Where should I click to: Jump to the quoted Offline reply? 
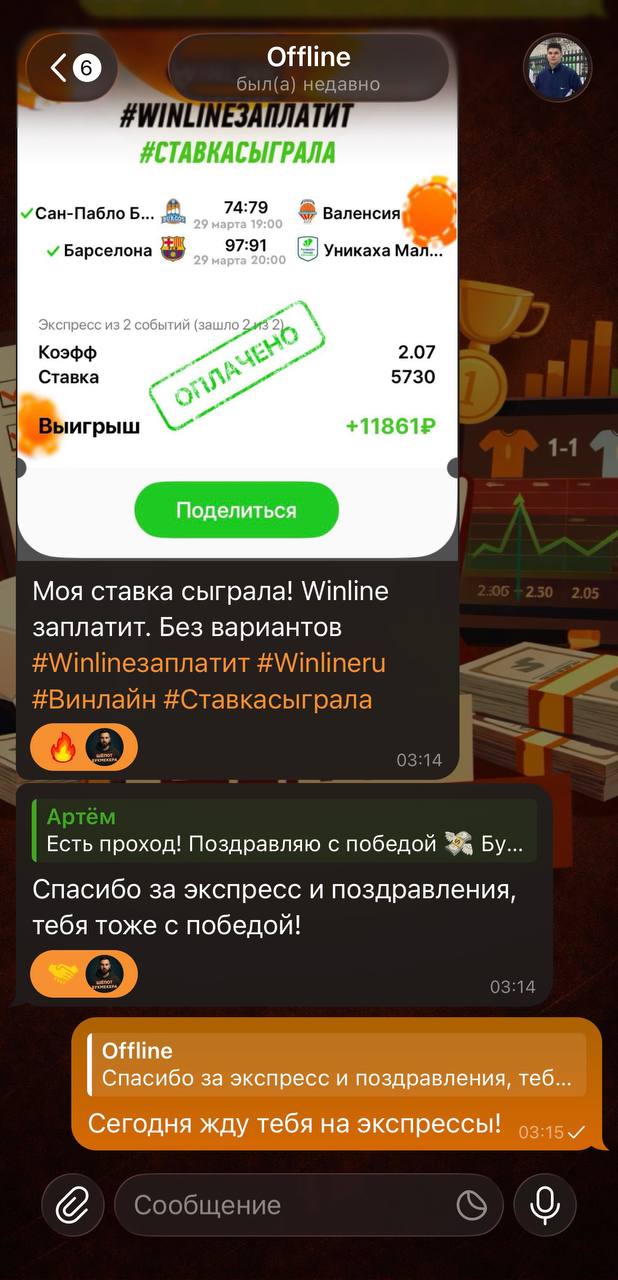coord(337,1065)
